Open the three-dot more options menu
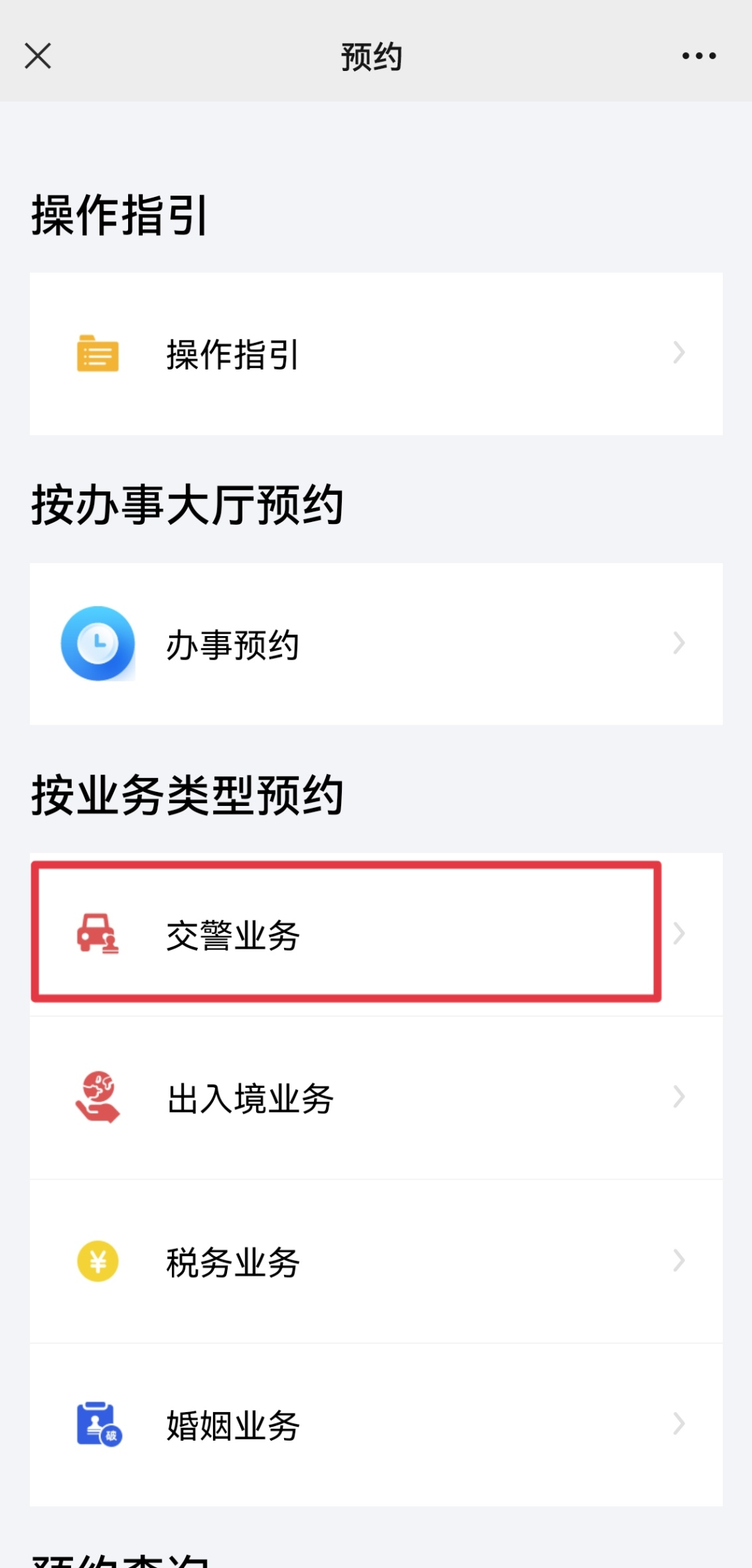 [x=699, y=56]
